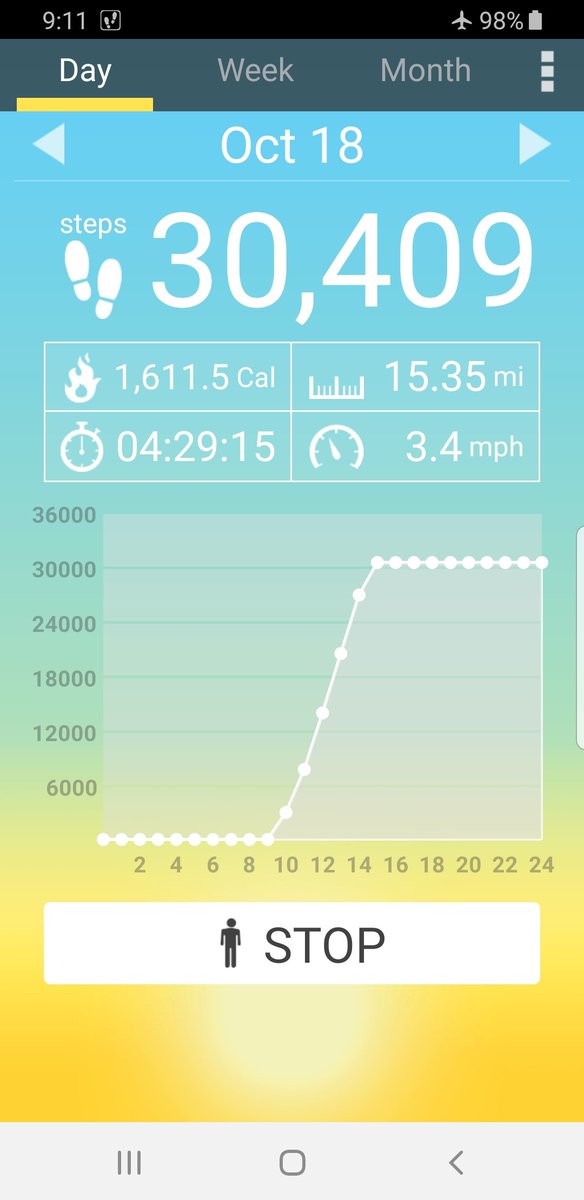The image size is (584, 1200).
Task: Go to the previous day with left arrow
Action: coord(48,146)
